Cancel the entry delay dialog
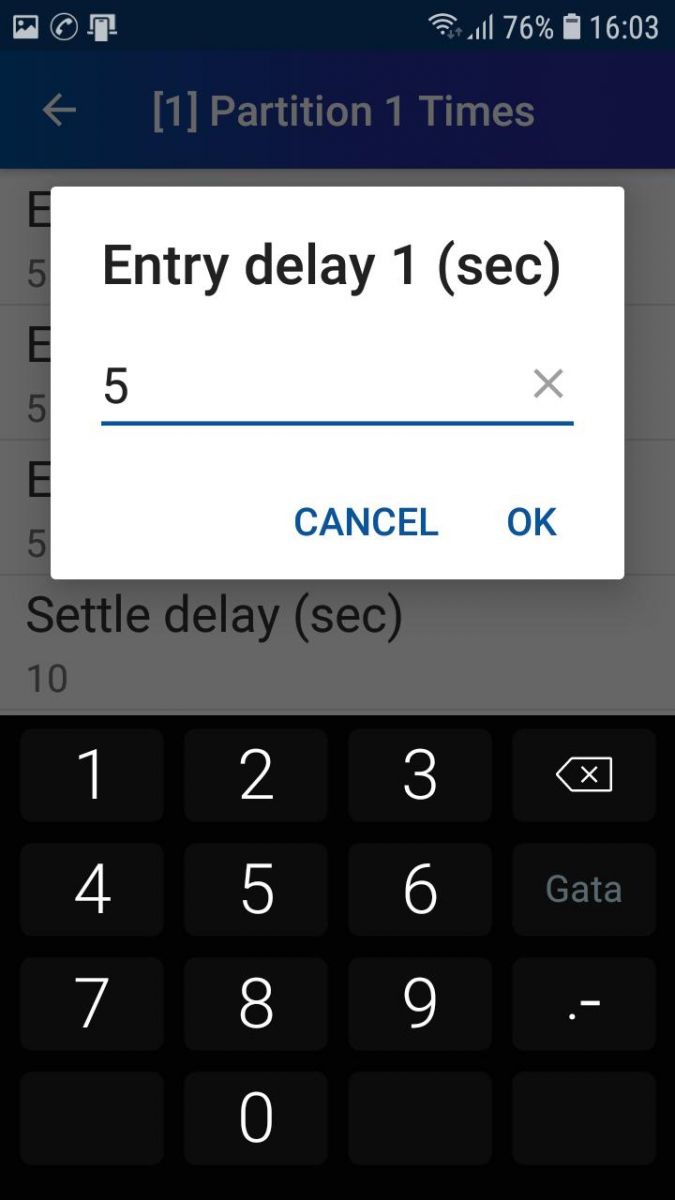This screenshot has height=1200, width=675. pyautogui.click(x=366, y=522)
